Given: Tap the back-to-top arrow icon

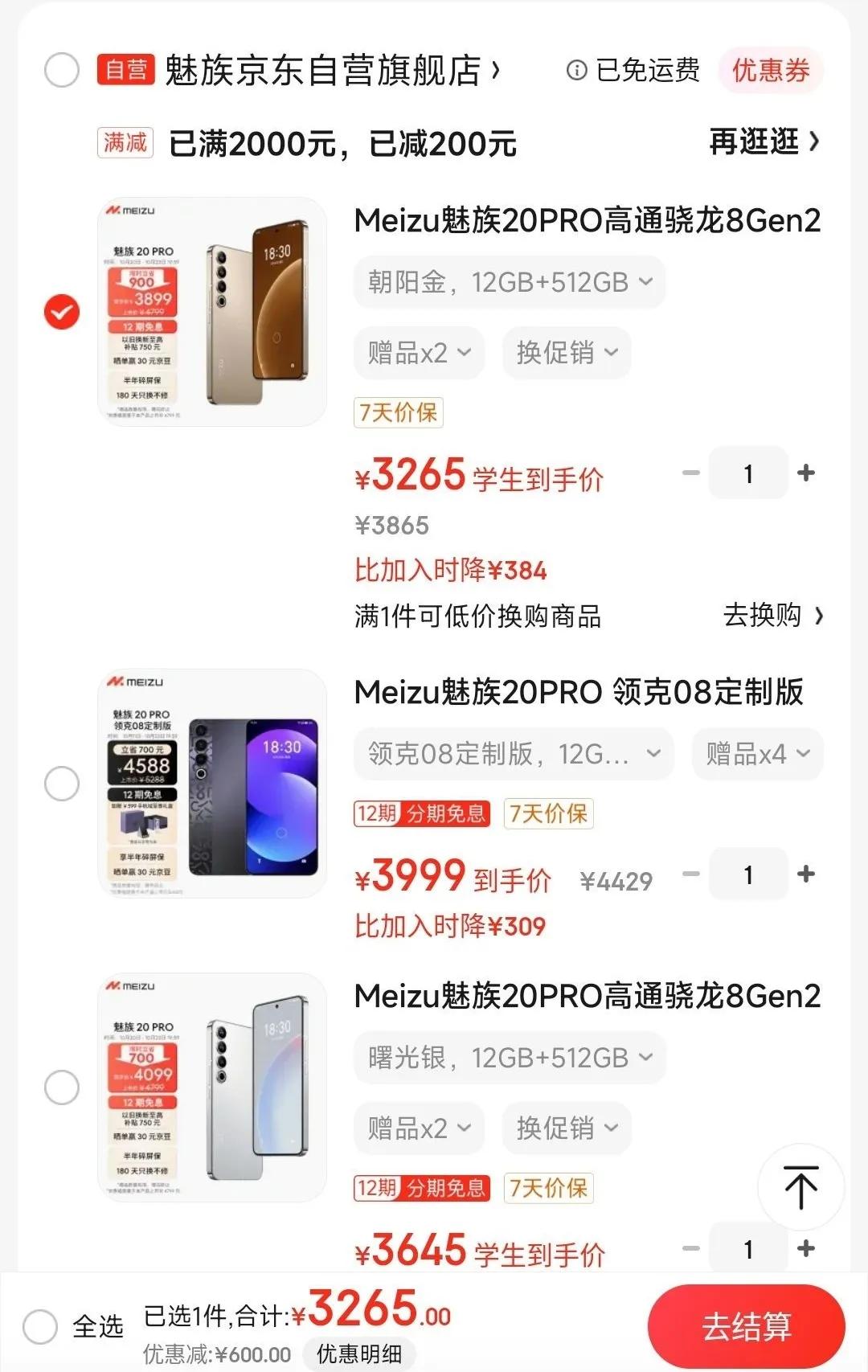Looking at the screenshot, I should [x=801, y=1187].
